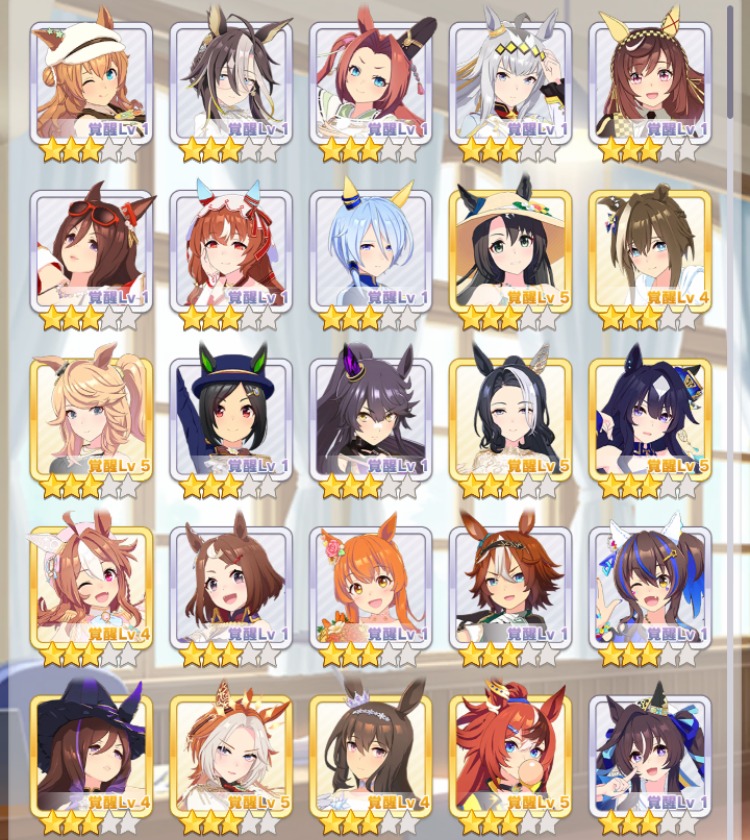Open character with red goggles on head

(x=91, y=250)
